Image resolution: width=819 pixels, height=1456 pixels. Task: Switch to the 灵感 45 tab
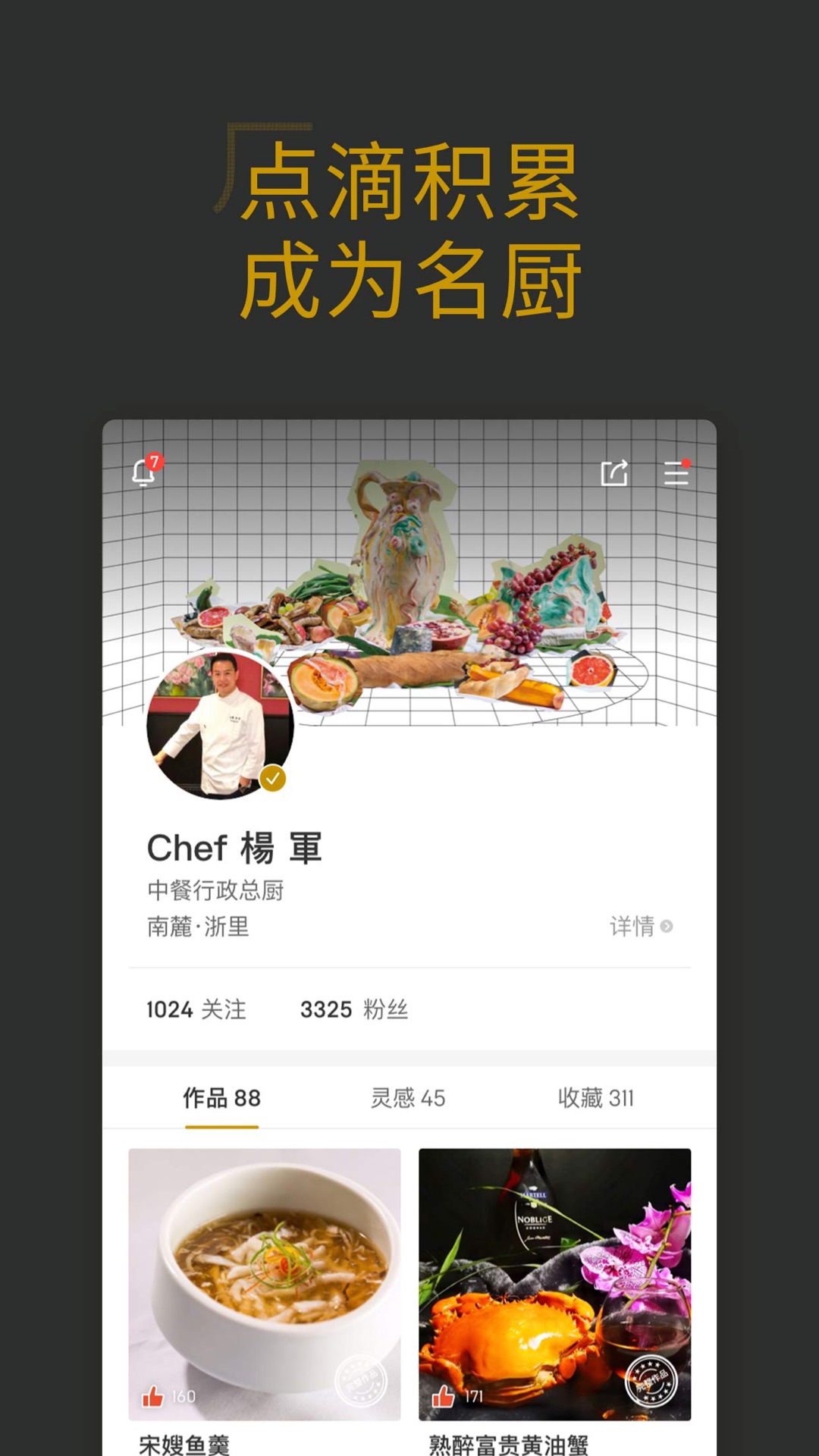tap(408, 1097)
